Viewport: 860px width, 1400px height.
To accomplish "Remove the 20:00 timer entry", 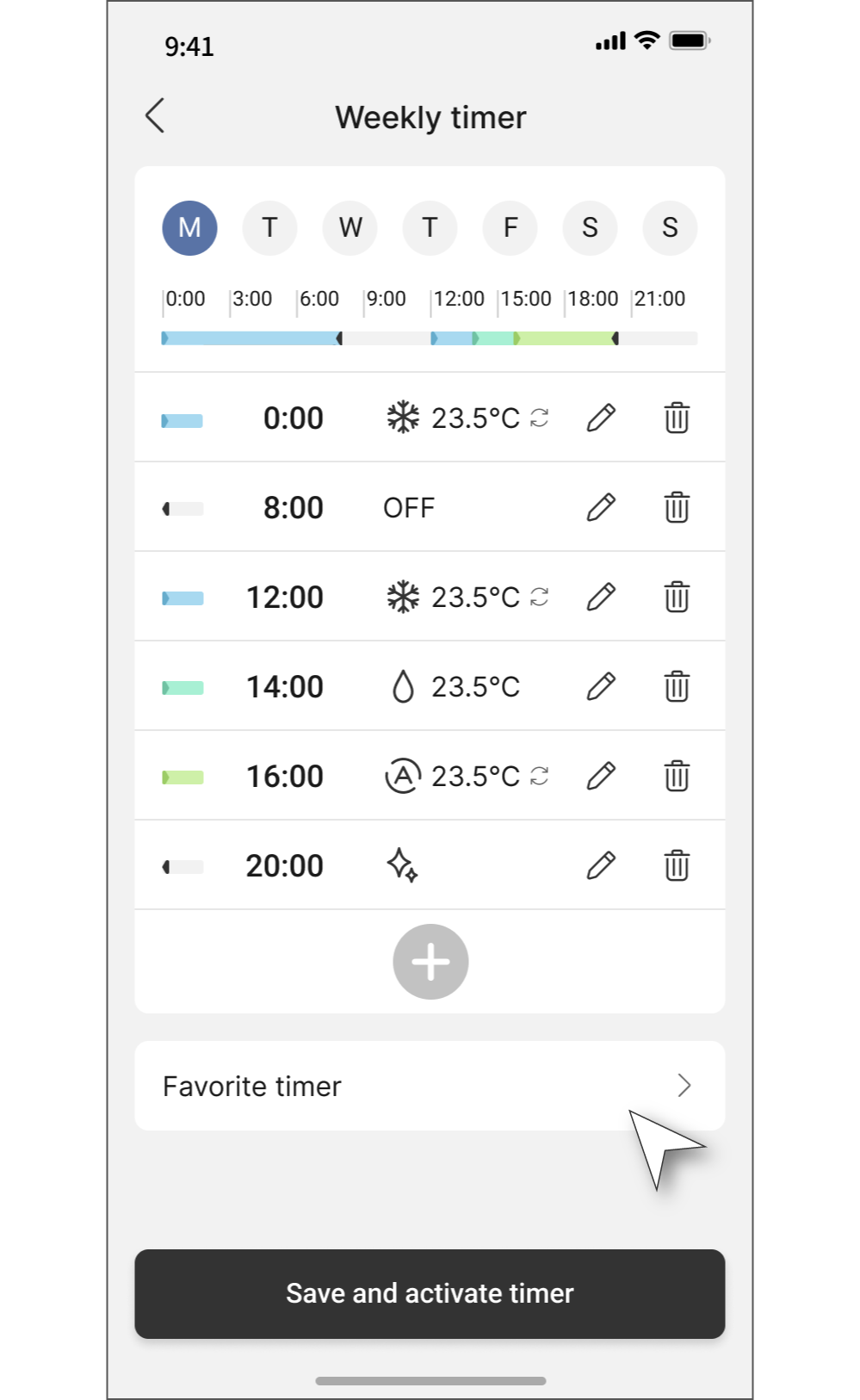I will (677, 866).
